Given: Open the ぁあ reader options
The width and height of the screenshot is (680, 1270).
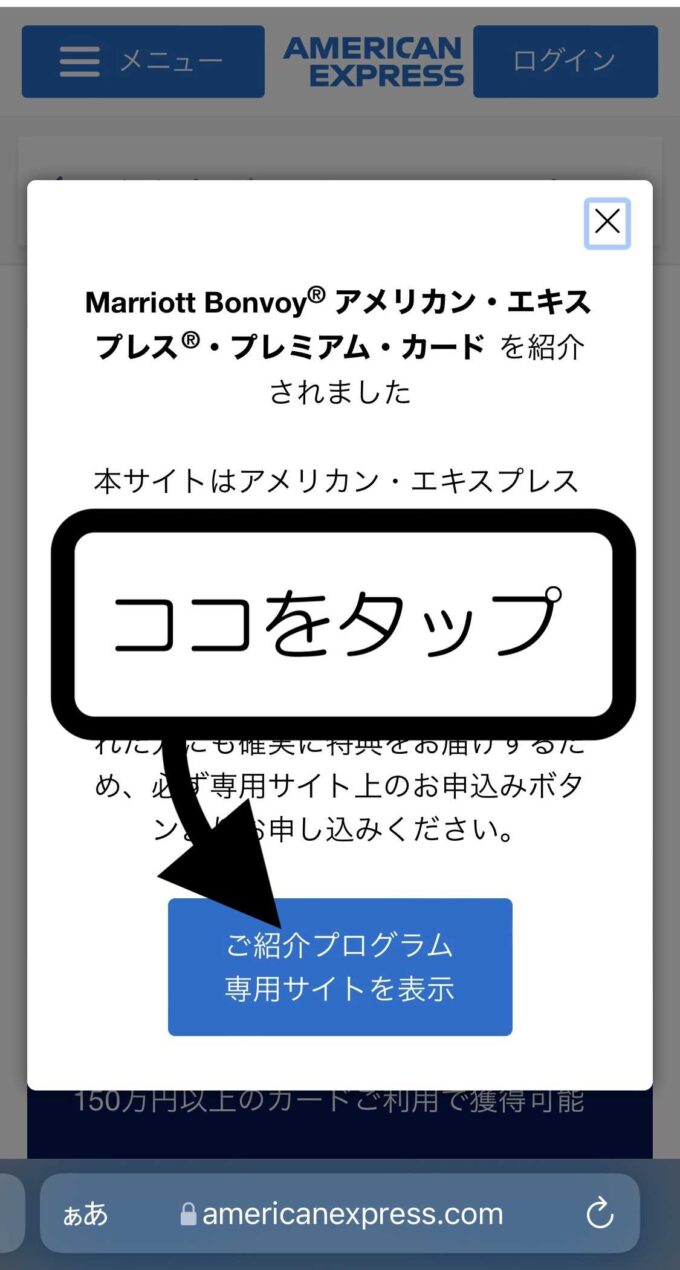Looking at the screenshot, I should [85, 1214].
